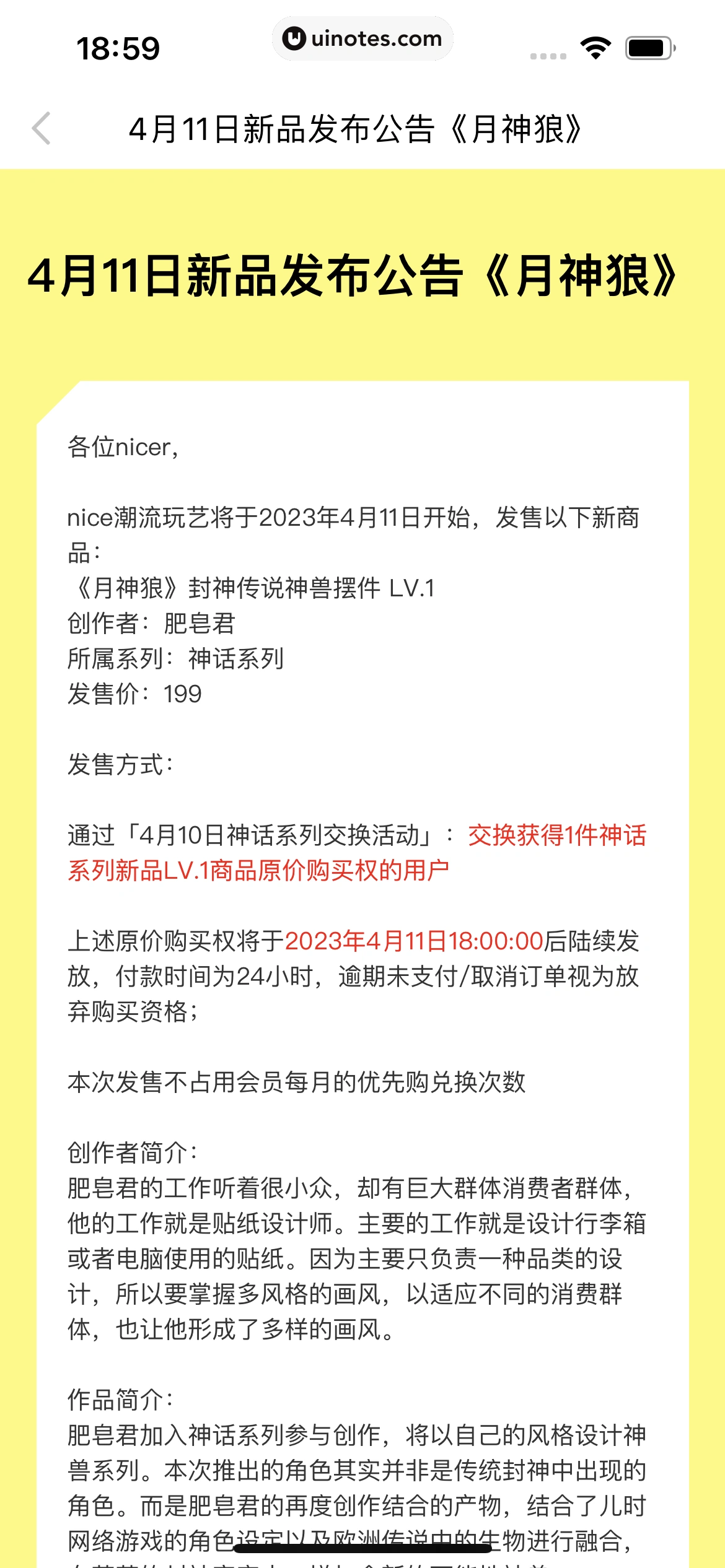Go back from the 月神狼 announcement page

(42, 129)
